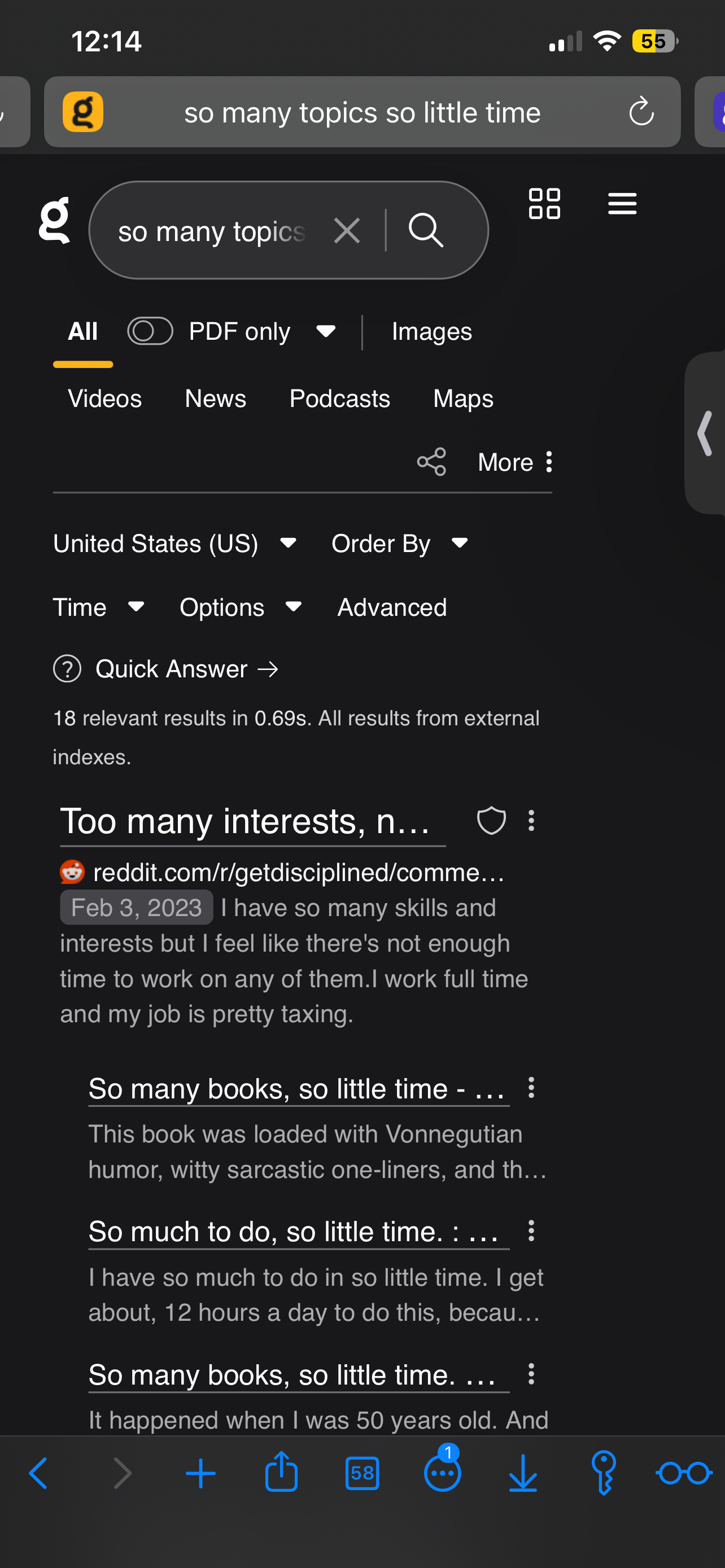The image size is (725, 1568).
Task: Expand the Order By dropdown
Action: point(399,543)
